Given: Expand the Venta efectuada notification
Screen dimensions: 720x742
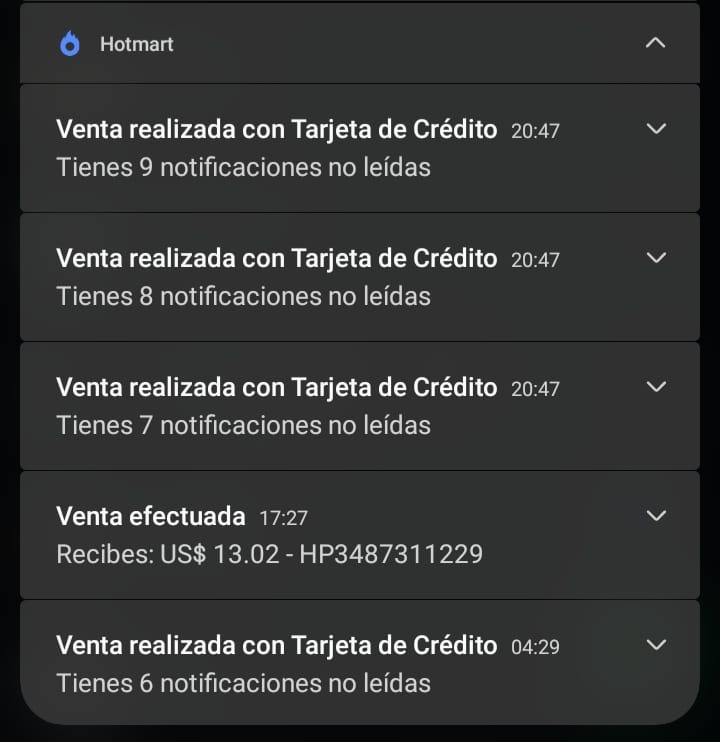Looking at the screenshot, I should 656,516.
